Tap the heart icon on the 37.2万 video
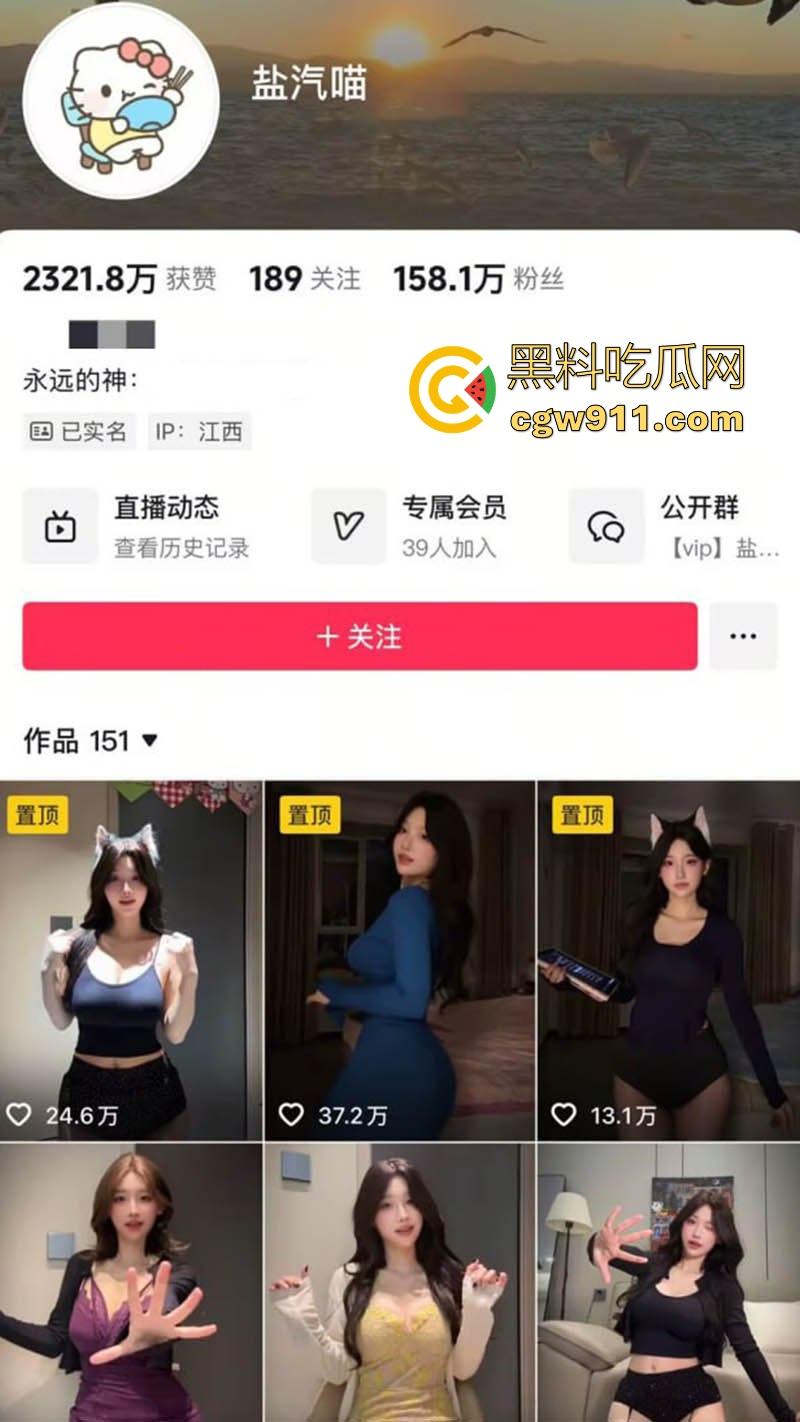800x1422 pixels. coord(290,1110)
